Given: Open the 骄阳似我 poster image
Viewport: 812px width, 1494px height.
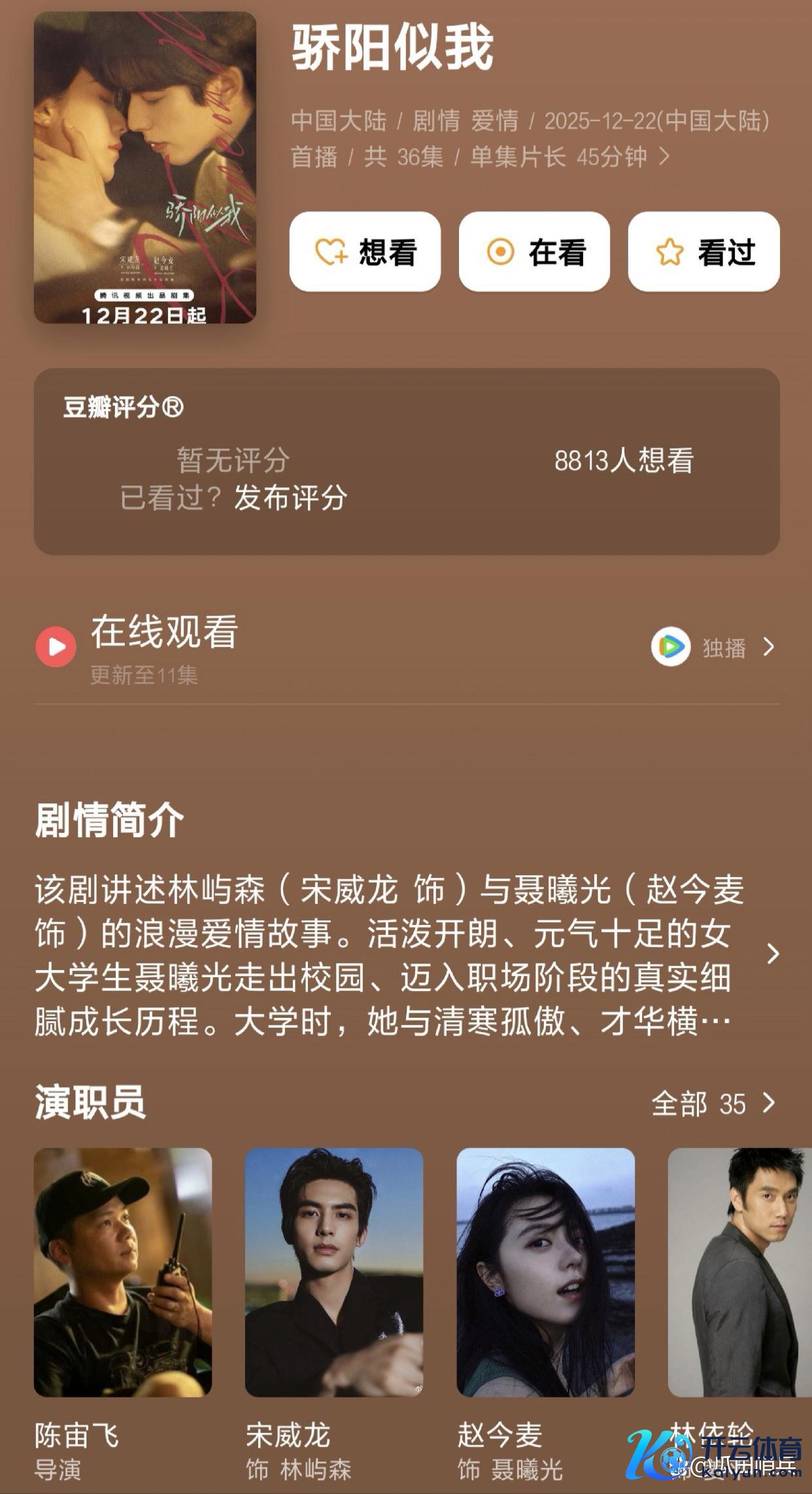Looking at the screenshot, I should tap(144, 167).
